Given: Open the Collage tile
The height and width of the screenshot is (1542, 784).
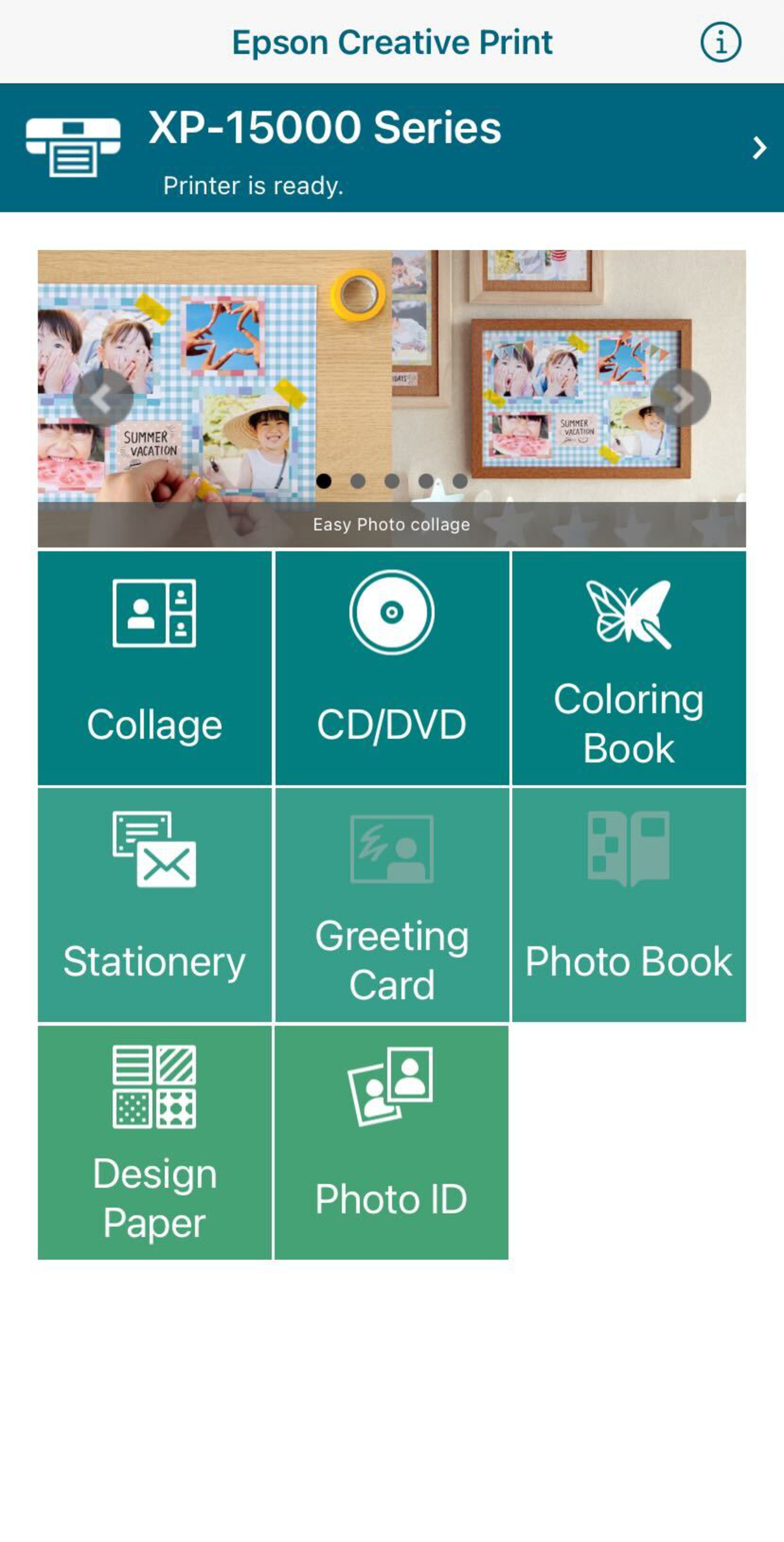Looking at the screenshot, I should point(154,668).
